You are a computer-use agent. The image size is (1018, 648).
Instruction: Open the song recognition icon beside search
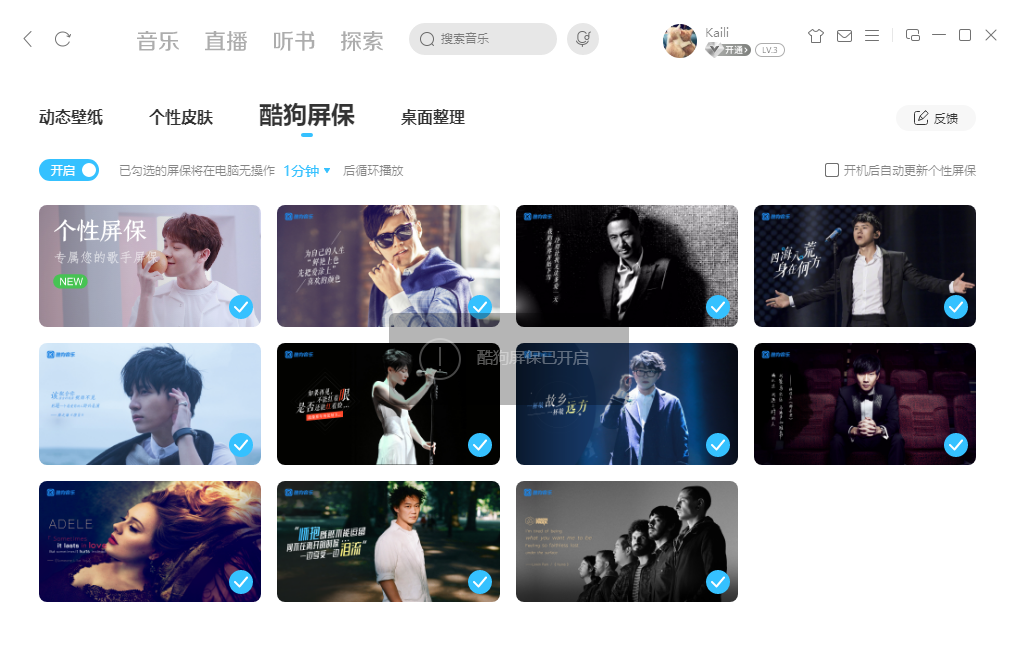(x=582, y=39)
